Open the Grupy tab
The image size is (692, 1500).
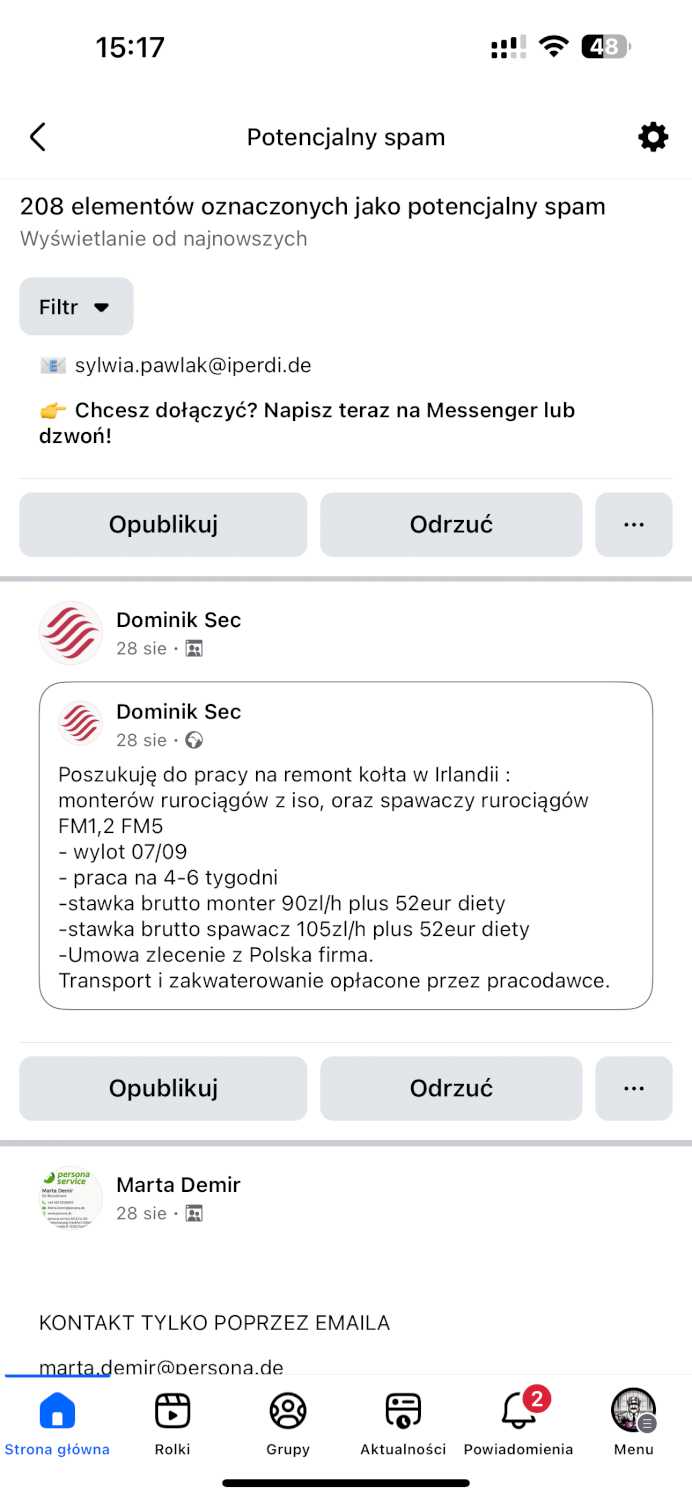[288, 1422]
